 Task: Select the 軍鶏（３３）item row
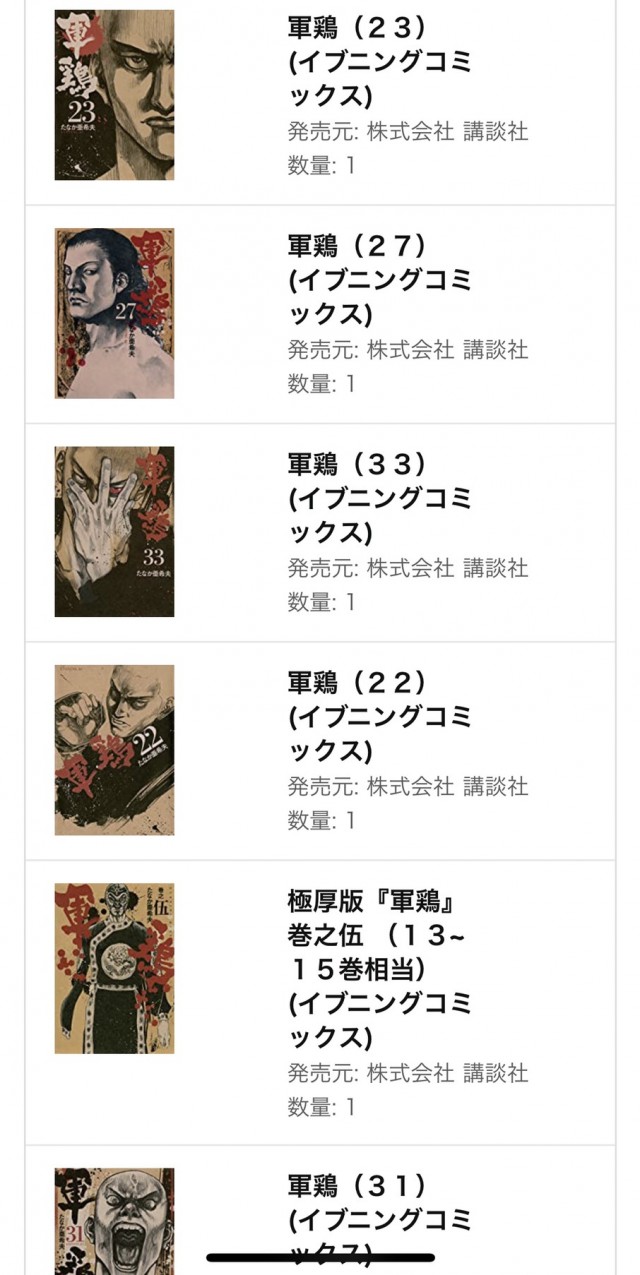coord(378,497)
